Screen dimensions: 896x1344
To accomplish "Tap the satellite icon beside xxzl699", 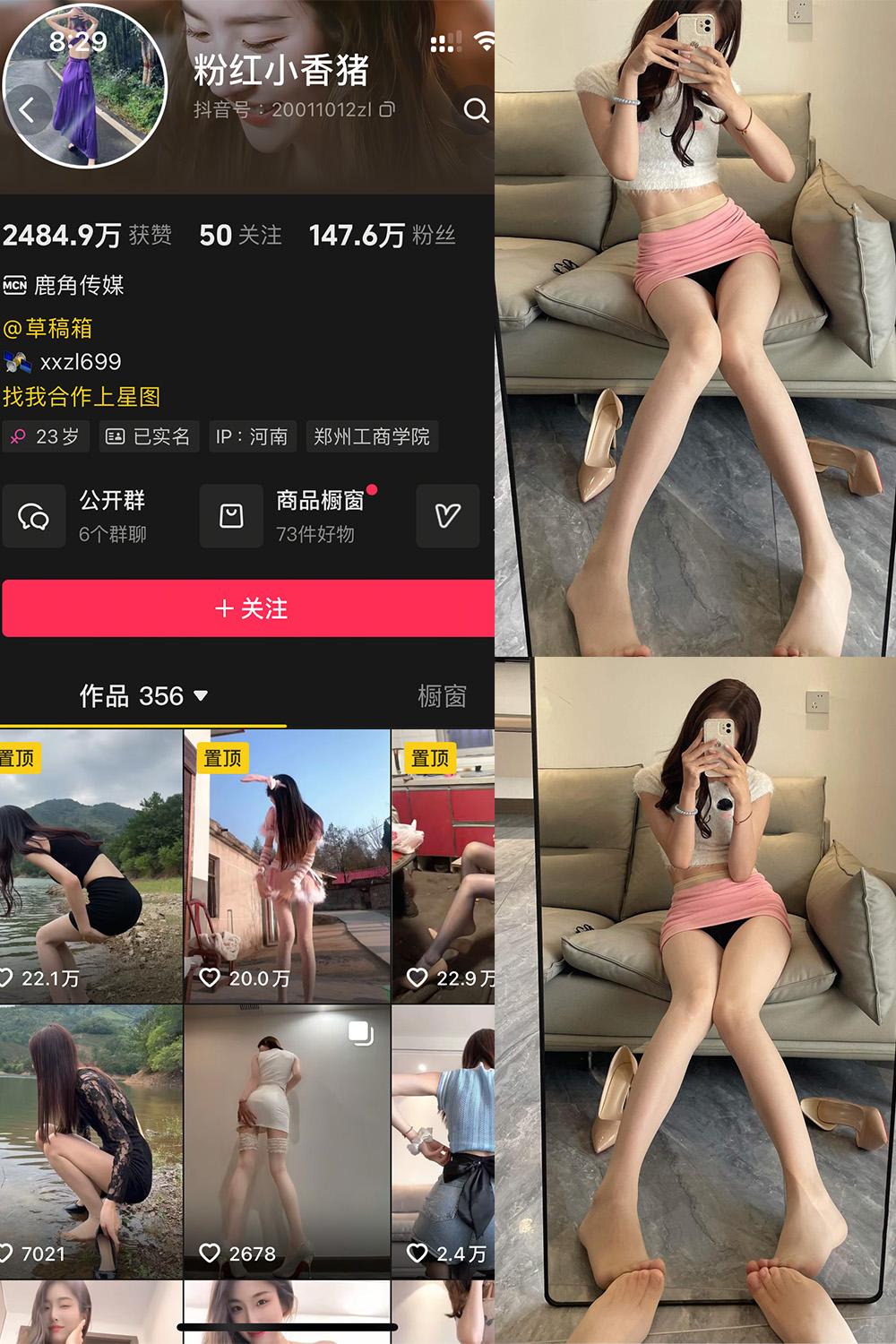I will click(x=15, y=363).
